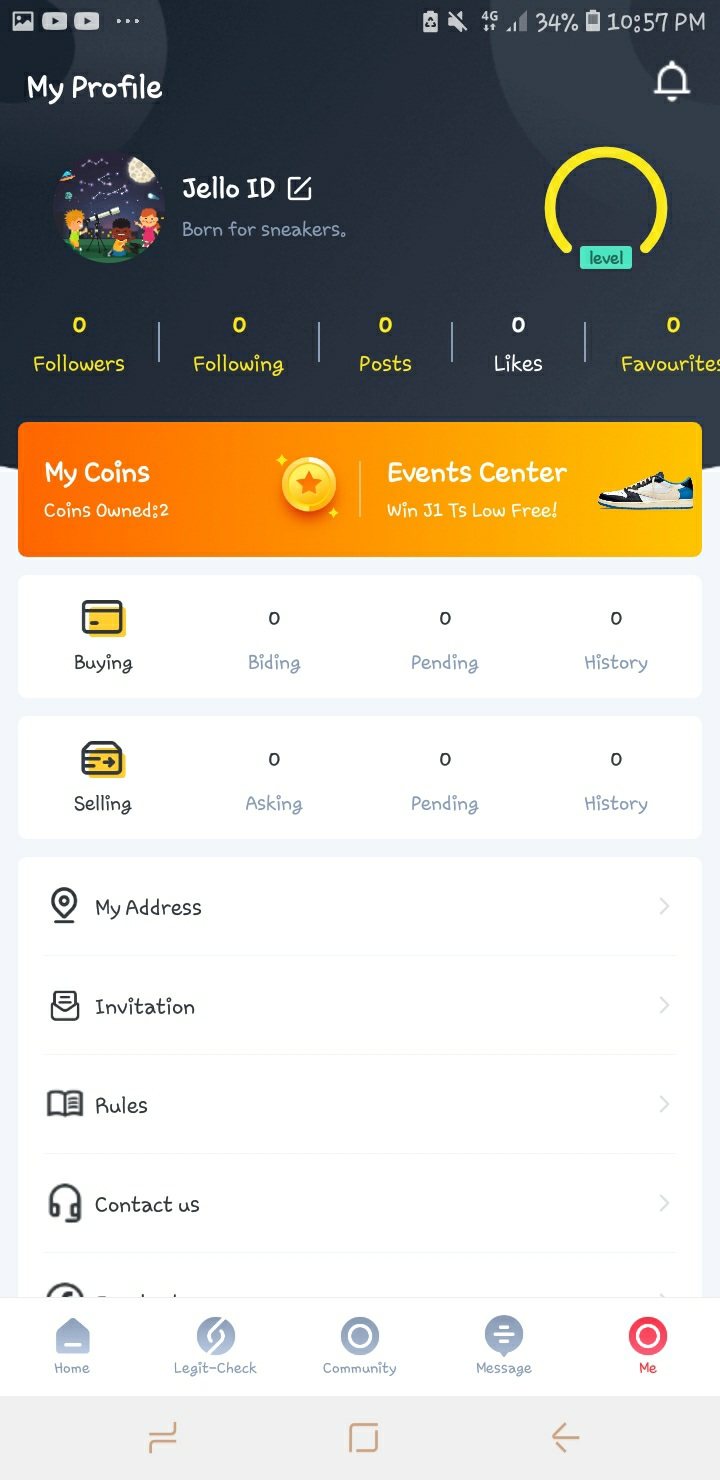
Task: Switch to the Message tab
Action: 503,1346
